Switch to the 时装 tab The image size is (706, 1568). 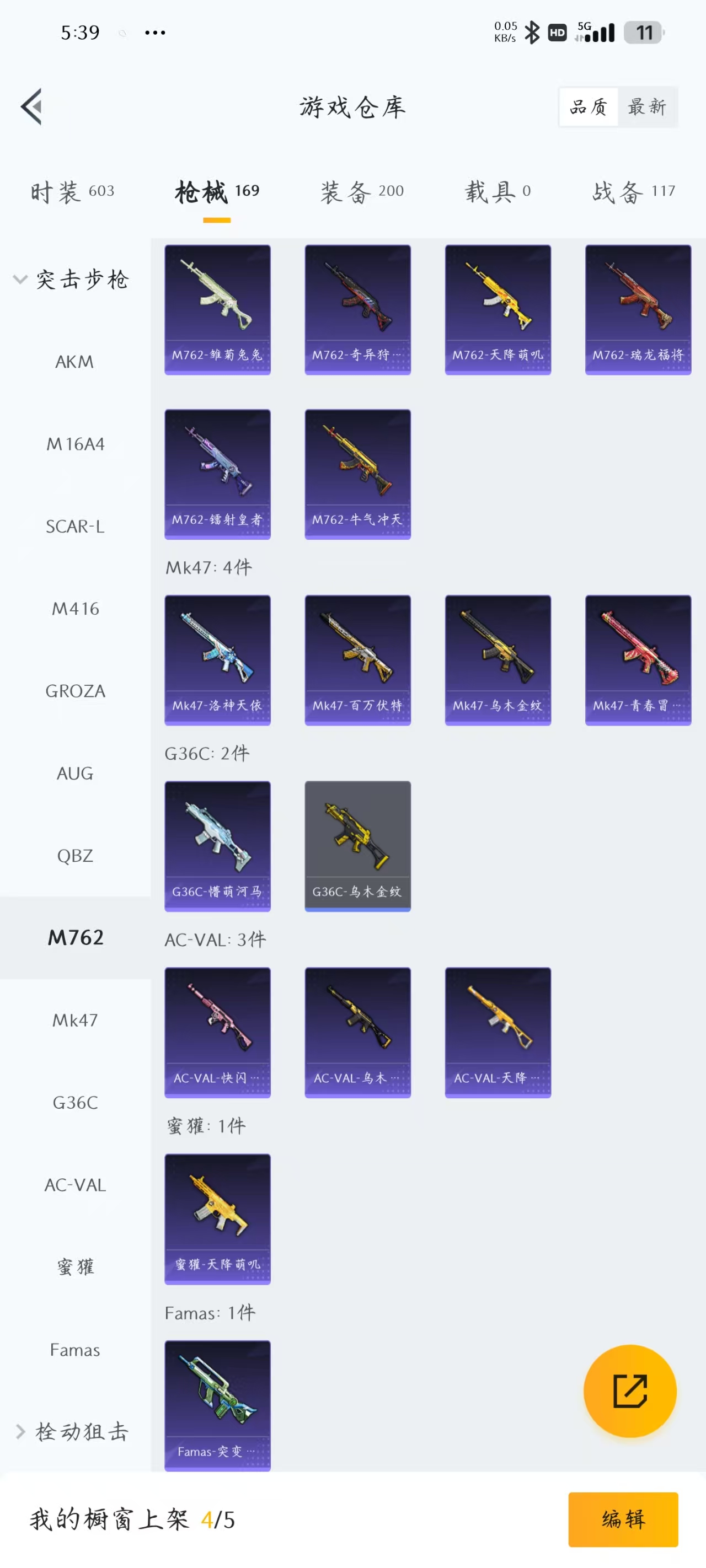tap(72, 192)
